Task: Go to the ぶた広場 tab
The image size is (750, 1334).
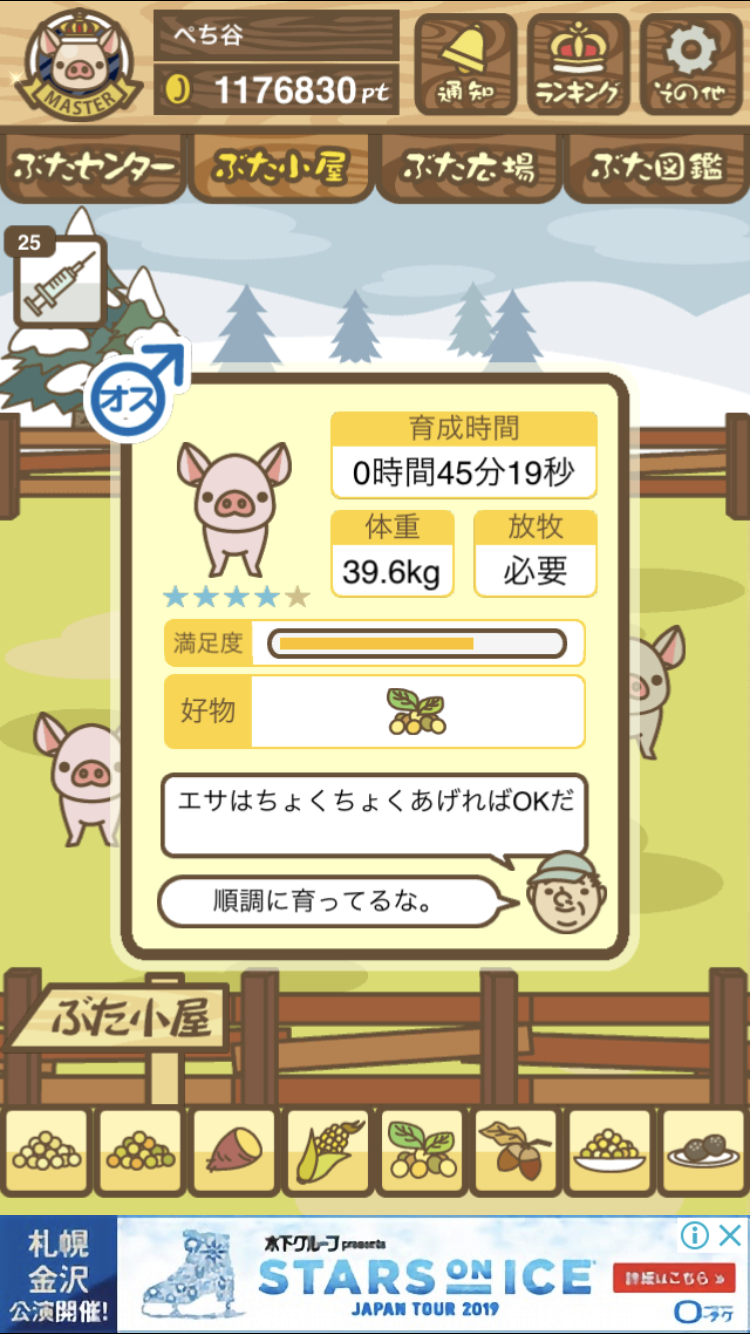Action: tap(467, 167)
